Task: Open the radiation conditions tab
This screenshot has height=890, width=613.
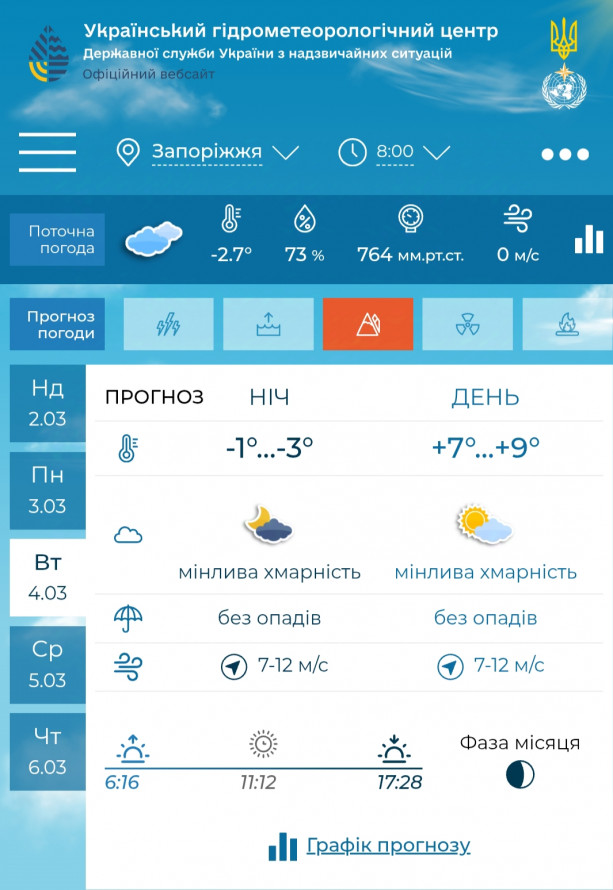Action: point(468,324)
